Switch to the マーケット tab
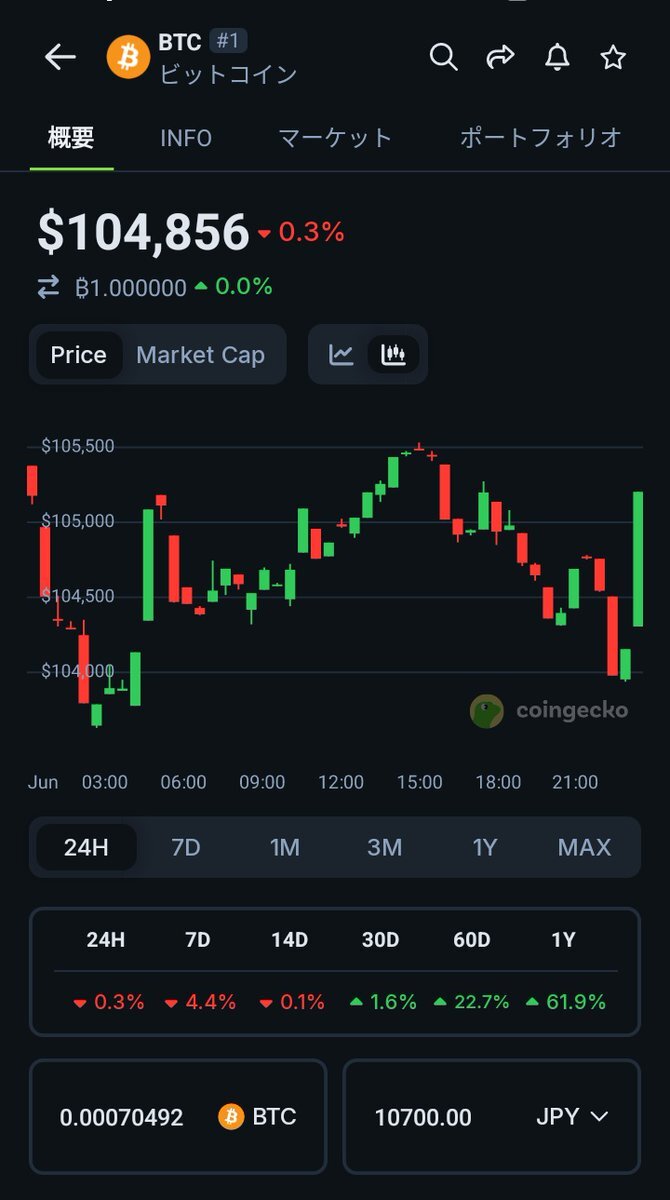The width and height of the screenshot is (670, 1200). (335, 138)
